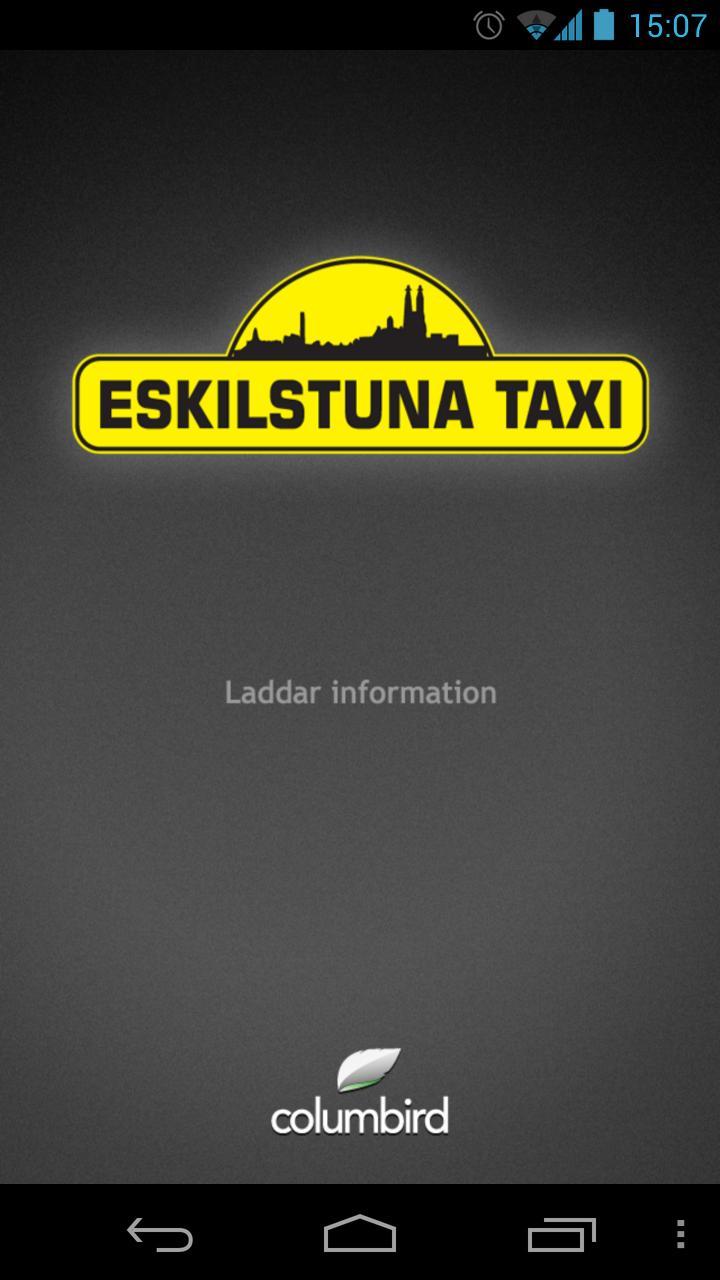Return to the home screen

click(x=360, y=1233)
